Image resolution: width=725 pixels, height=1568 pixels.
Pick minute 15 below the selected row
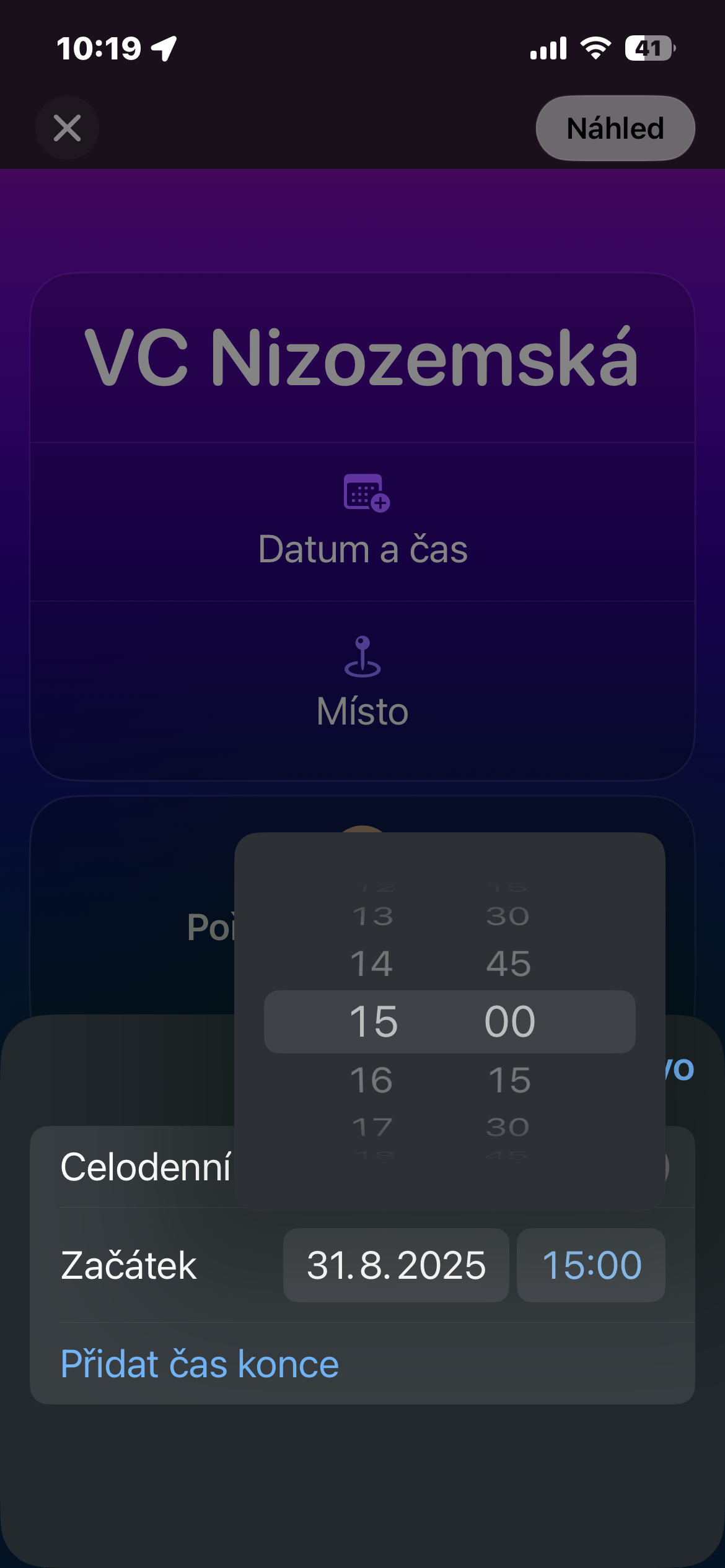[509, 1080]
